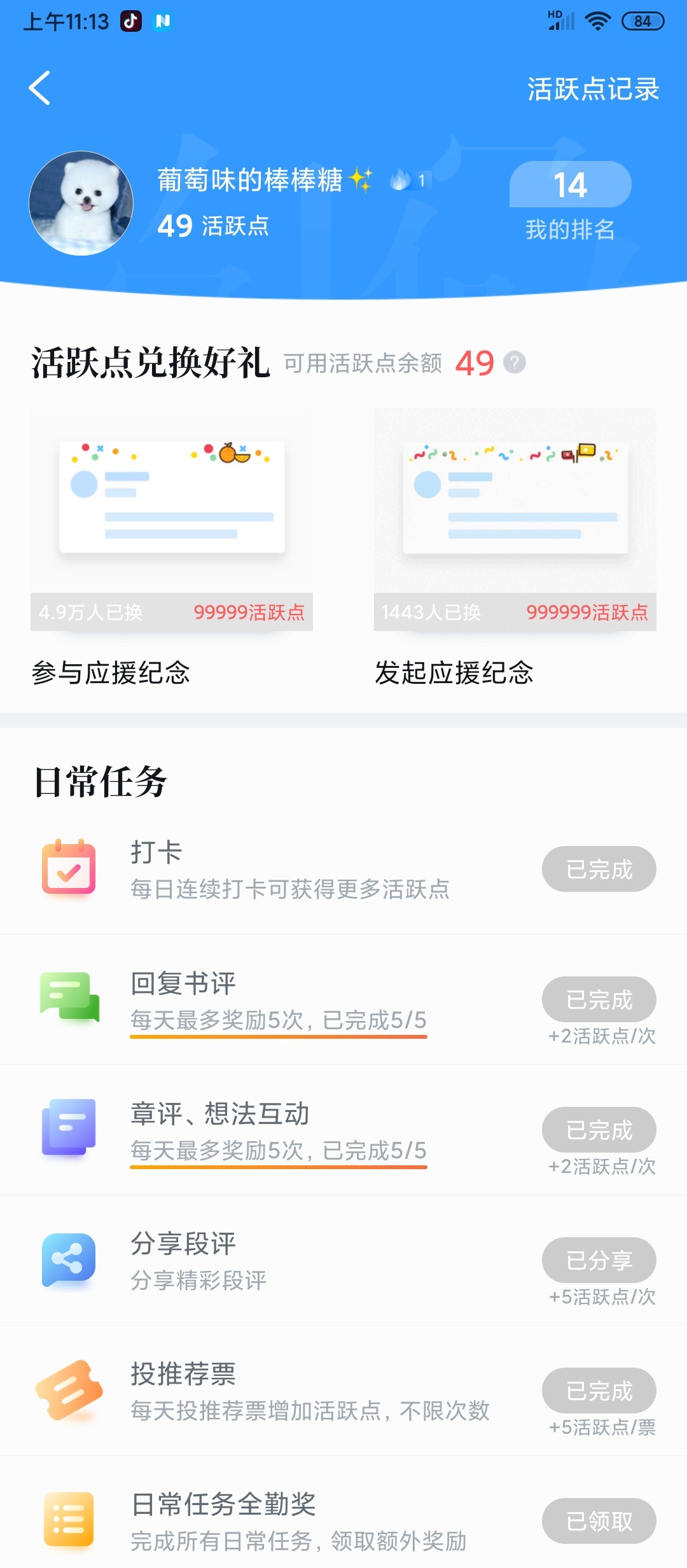Viewport: 687px width, 1568px height.
Task: Tap 已完成 button for 章评、想法互动
Action: pyautogui.click(x=599, y=1130)
